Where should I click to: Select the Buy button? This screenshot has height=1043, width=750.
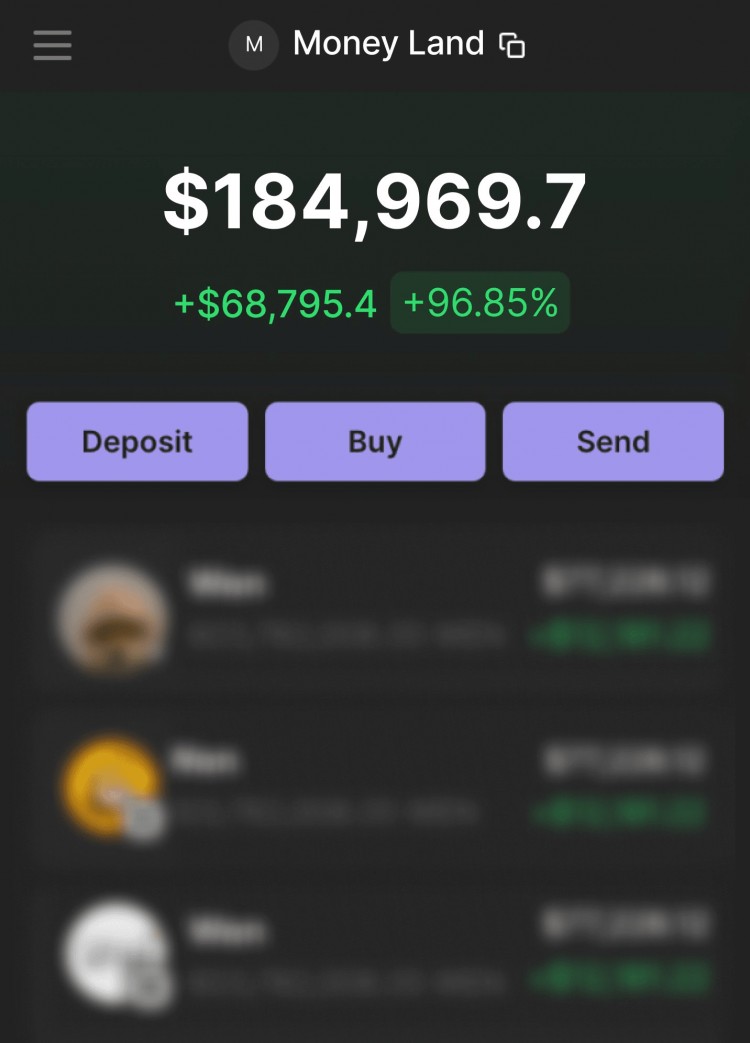click(x=375, y=442)
